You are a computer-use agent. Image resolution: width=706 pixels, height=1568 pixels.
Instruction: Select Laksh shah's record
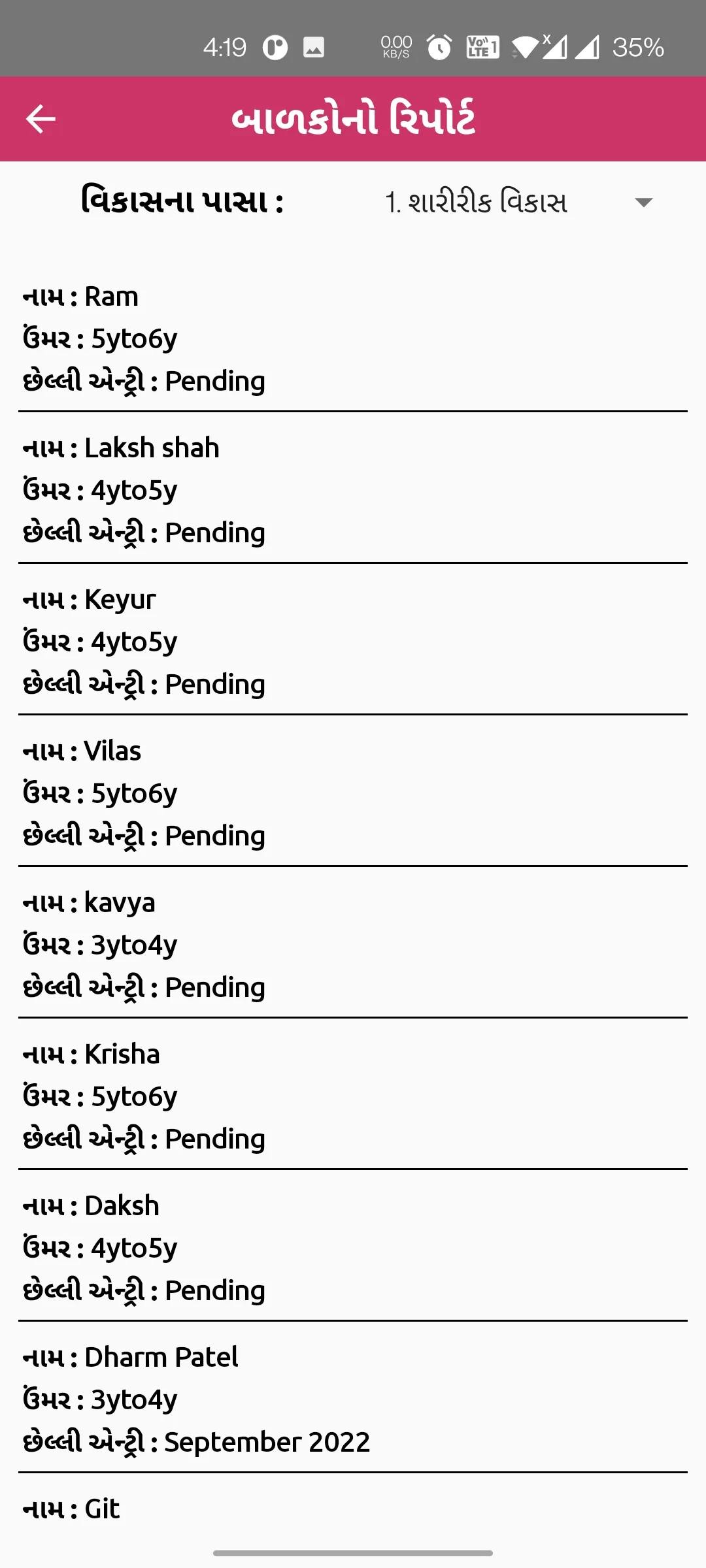click(x=353, y=490)
